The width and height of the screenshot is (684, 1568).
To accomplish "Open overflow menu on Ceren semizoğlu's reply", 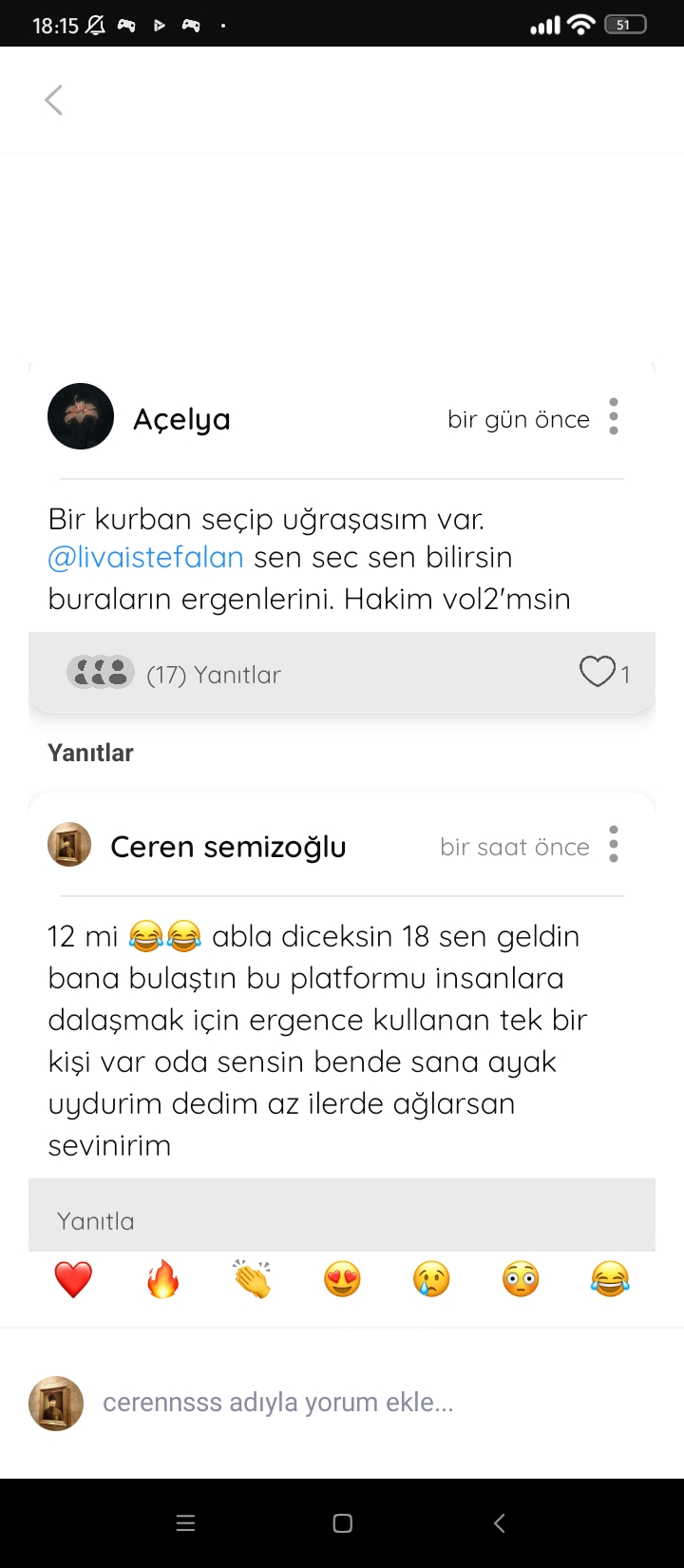I will (x=614, y=844).
